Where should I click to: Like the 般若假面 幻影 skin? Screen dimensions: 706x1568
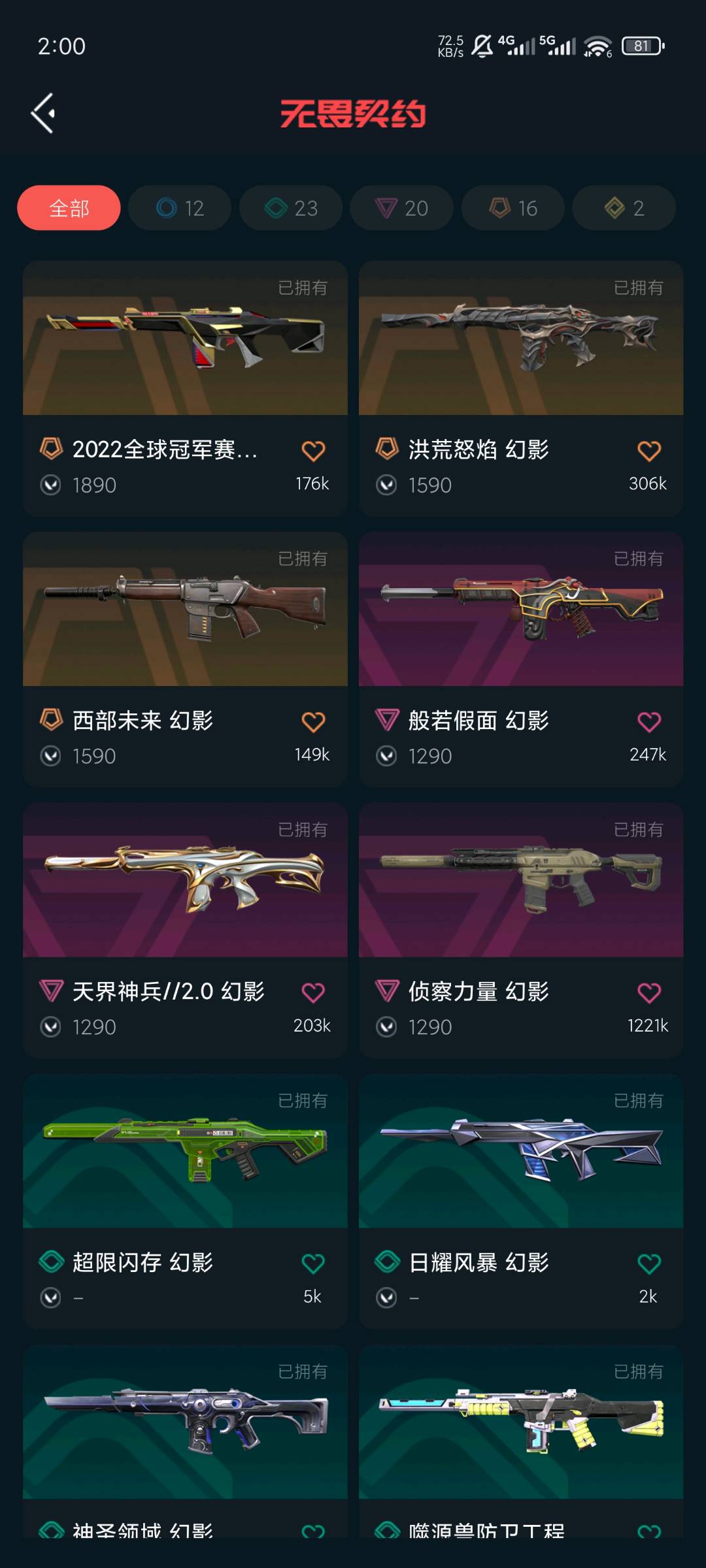[648, 722]
